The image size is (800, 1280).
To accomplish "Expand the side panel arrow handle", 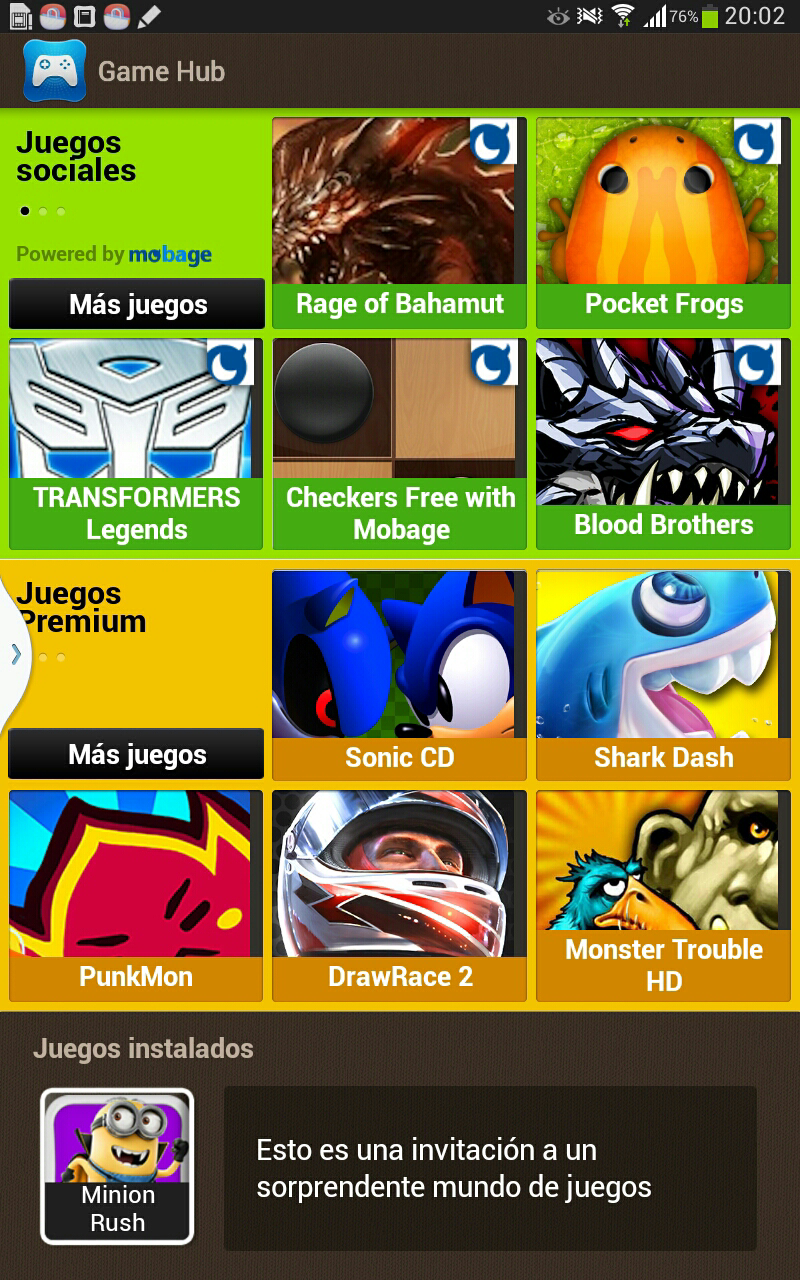I will [15, 655].
